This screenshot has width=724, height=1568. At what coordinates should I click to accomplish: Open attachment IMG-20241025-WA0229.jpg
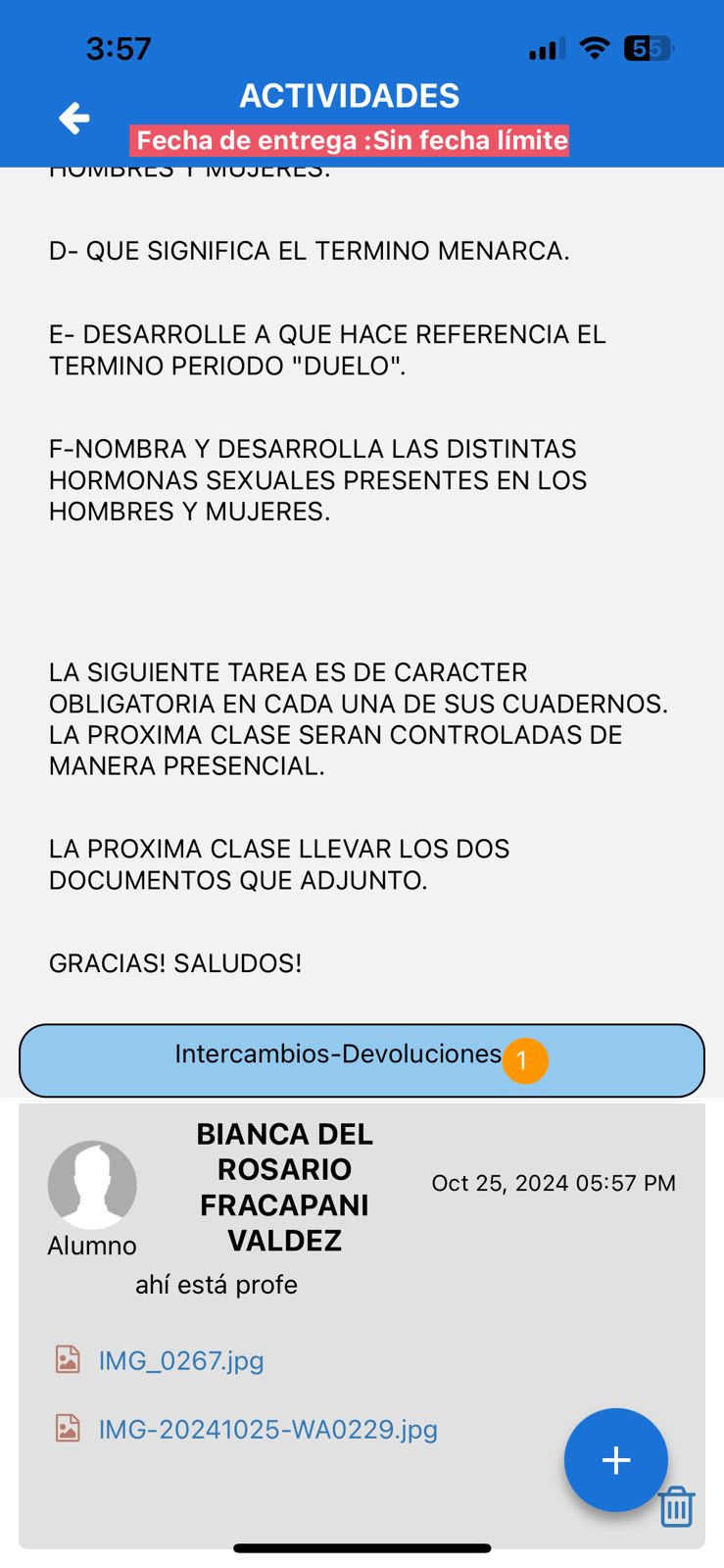(266, 1429)
